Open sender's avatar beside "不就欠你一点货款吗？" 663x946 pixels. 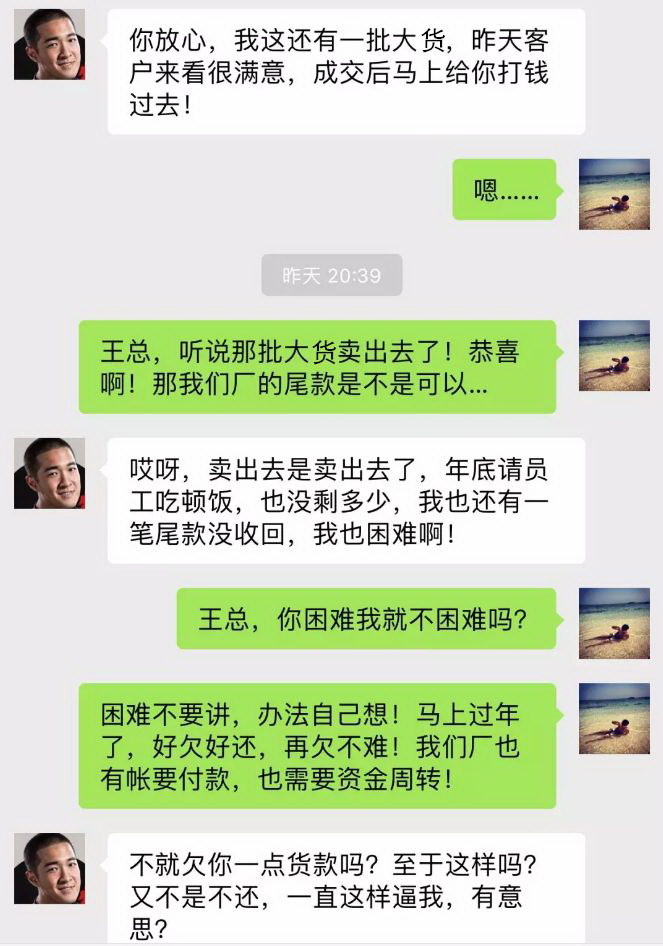tap(49, 869)
